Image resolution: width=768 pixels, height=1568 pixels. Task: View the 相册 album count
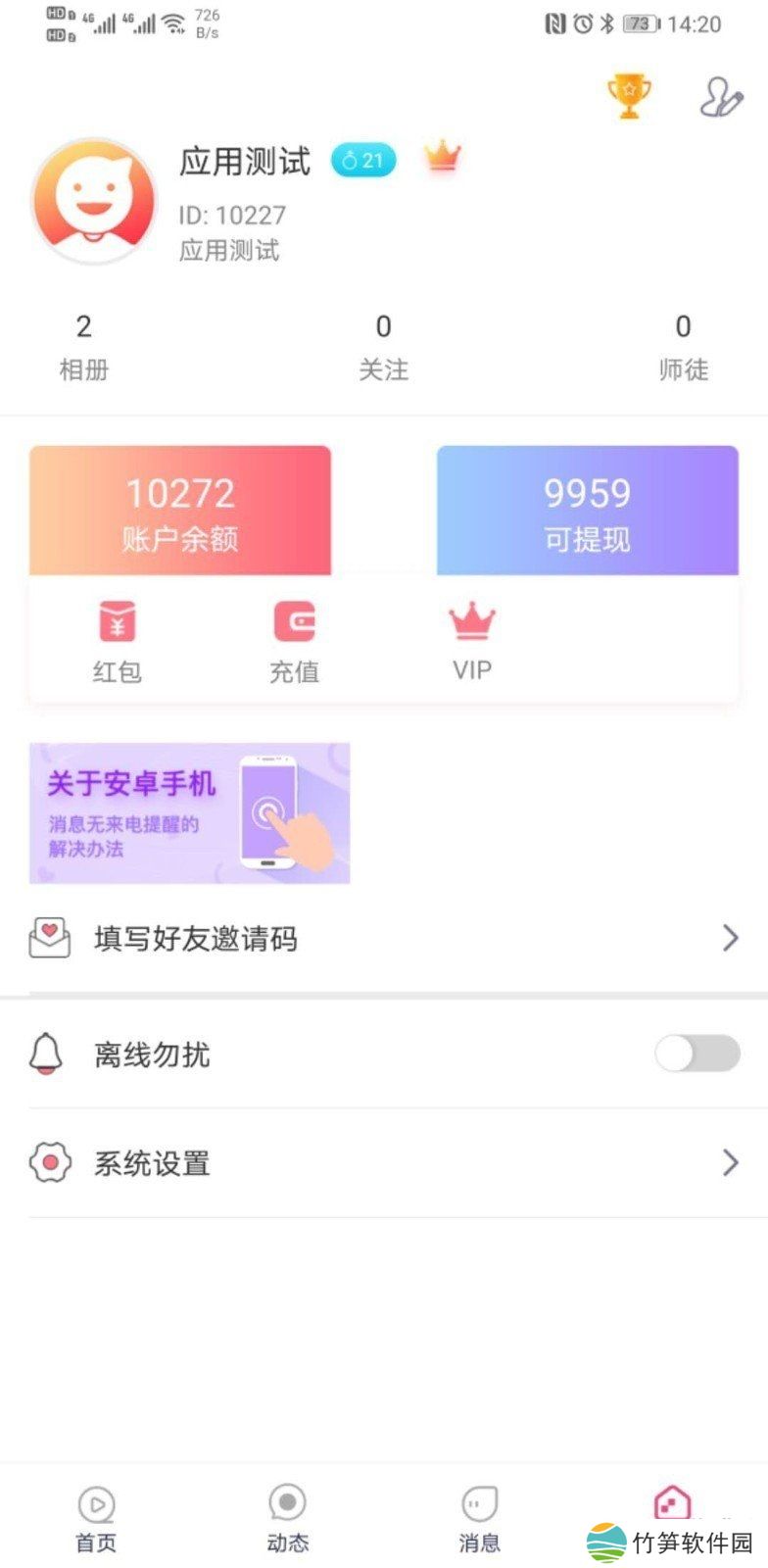click(84, 347)
